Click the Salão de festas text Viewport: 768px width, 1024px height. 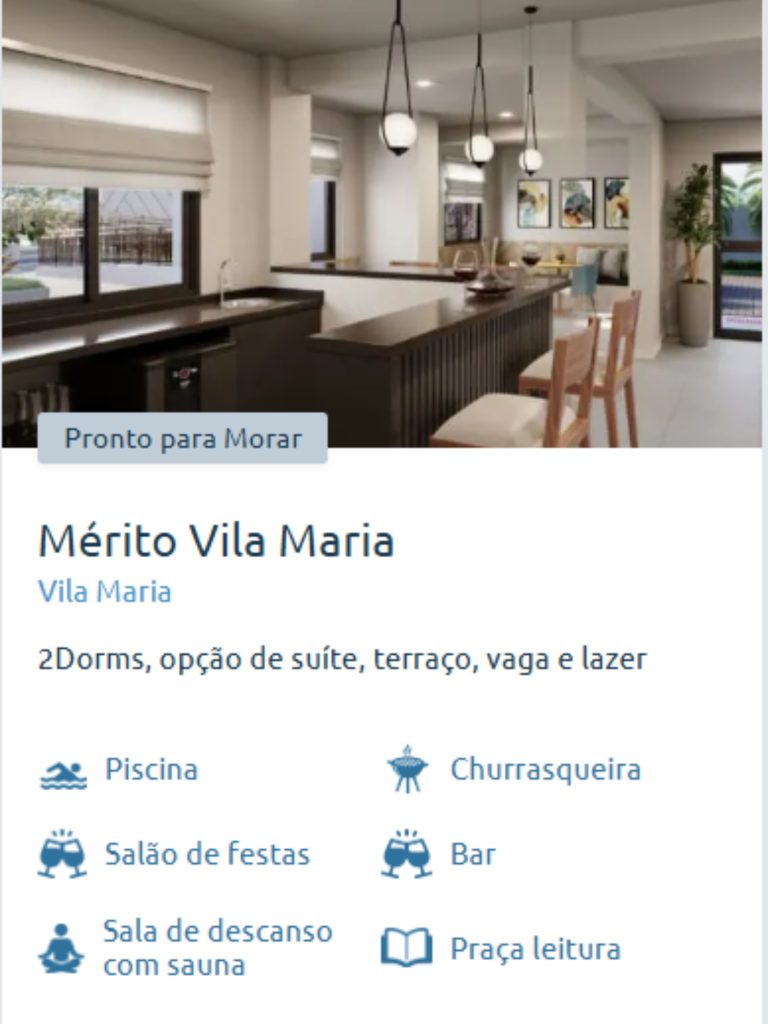[206, 854]
